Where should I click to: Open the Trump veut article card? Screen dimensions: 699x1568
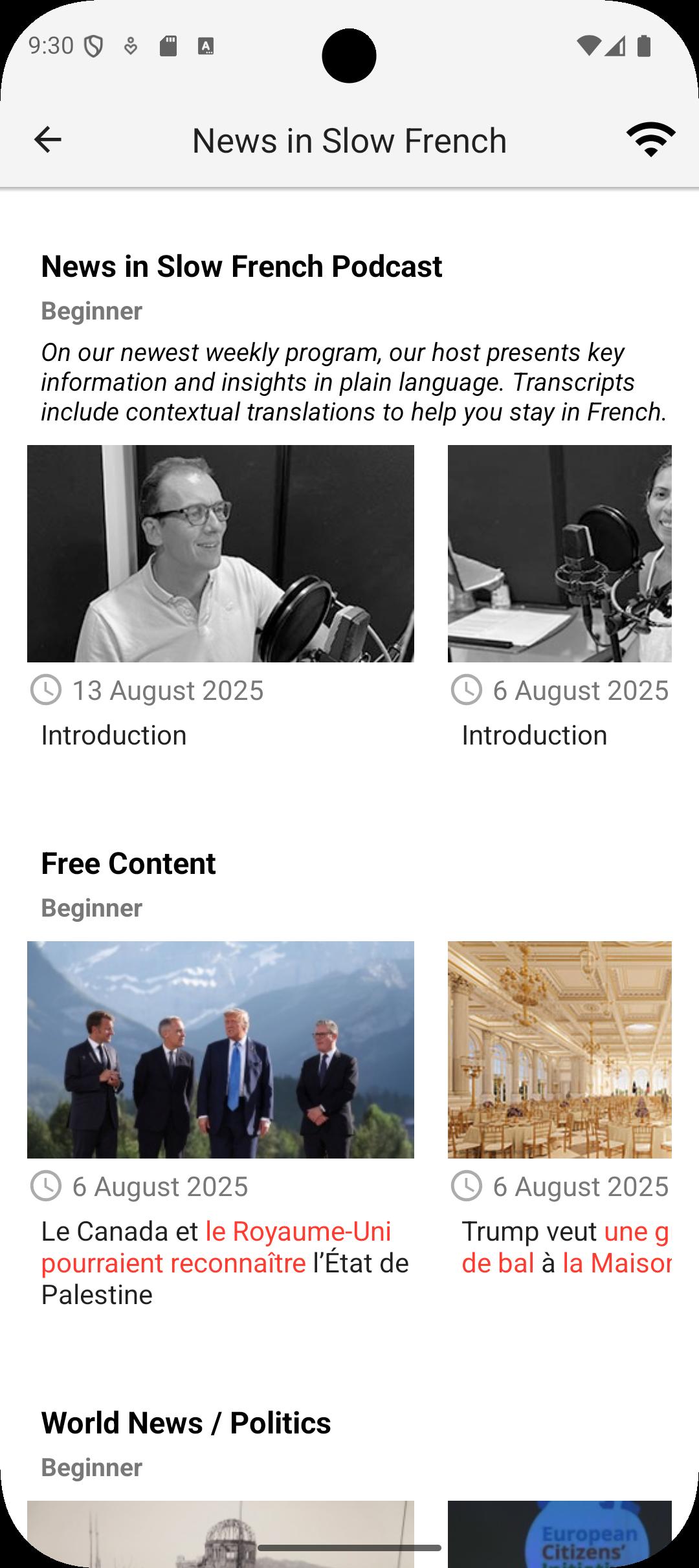[559, 1049]
